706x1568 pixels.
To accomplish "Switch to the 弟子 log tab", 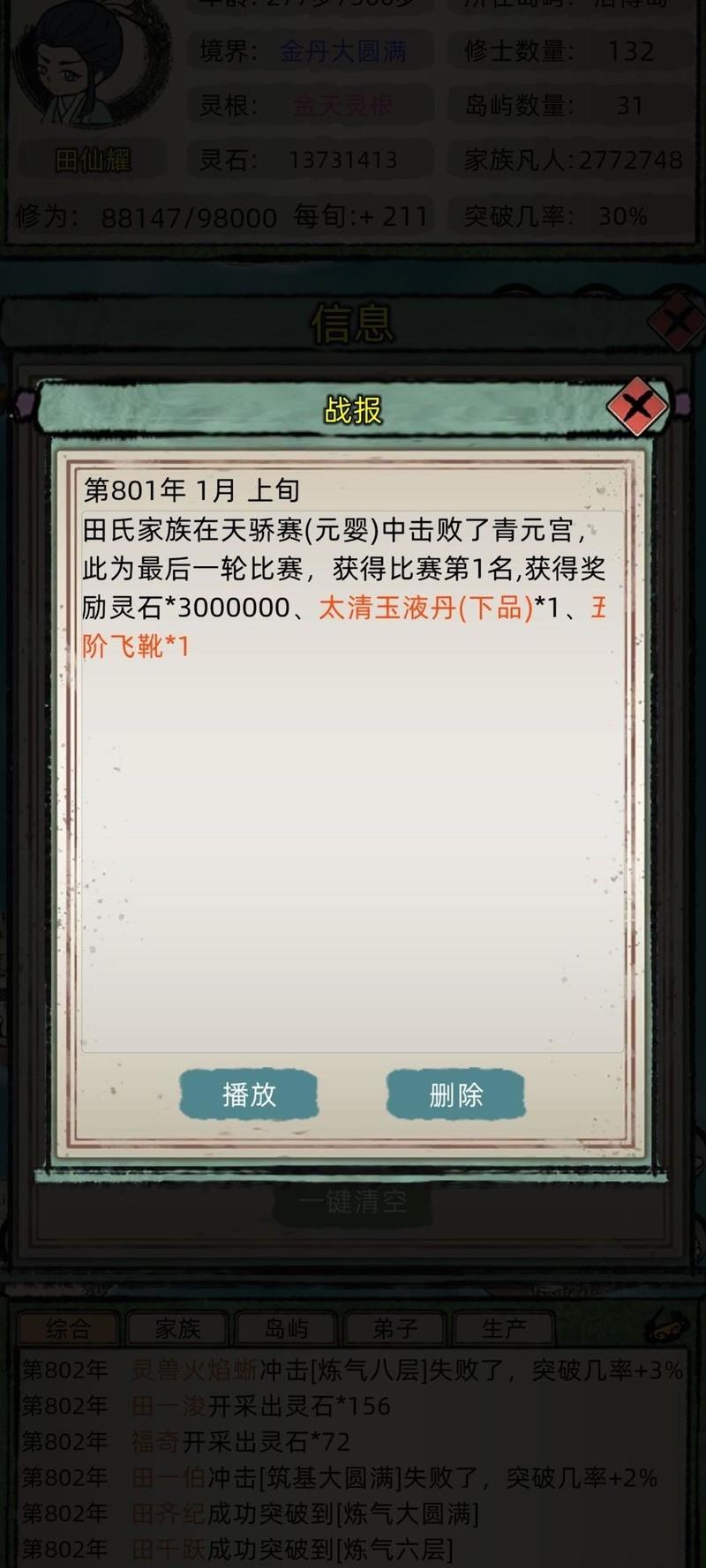I will pos(394,1327).
